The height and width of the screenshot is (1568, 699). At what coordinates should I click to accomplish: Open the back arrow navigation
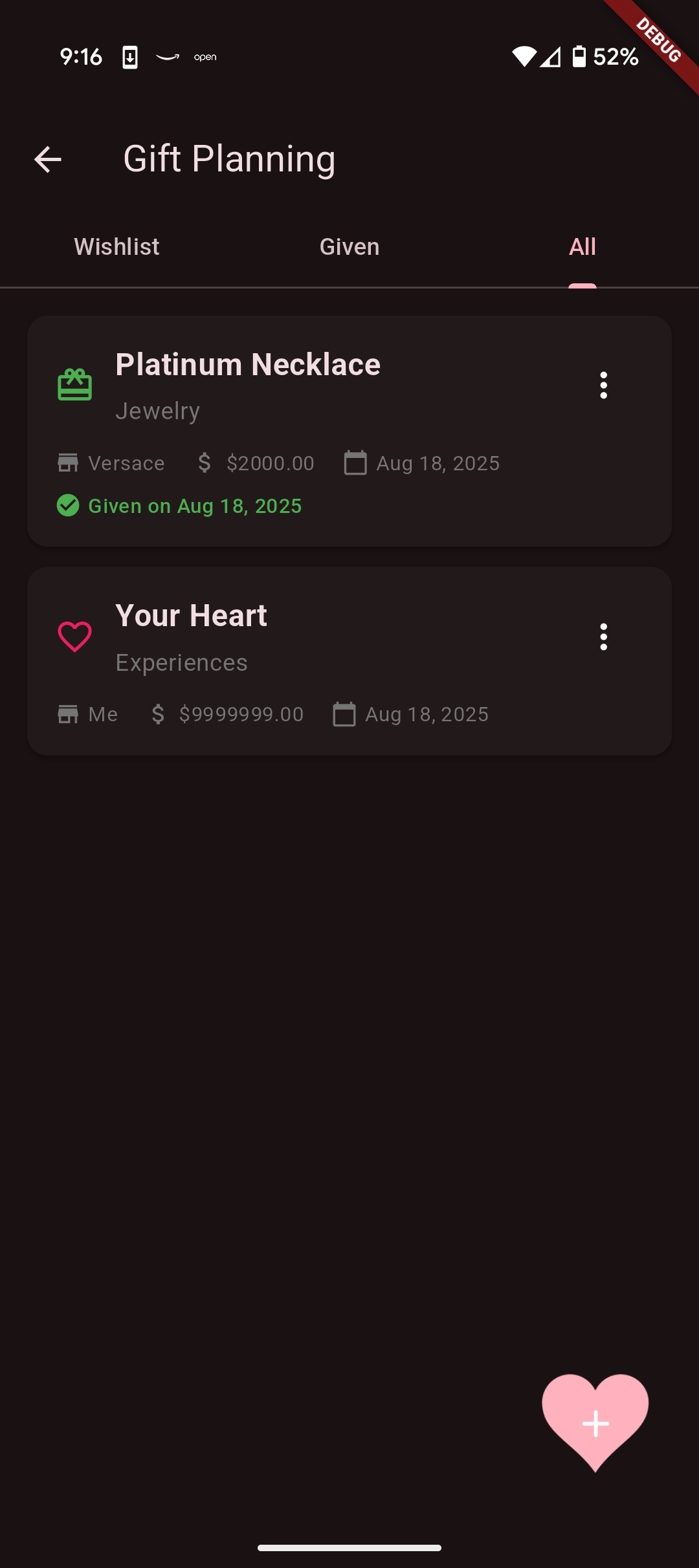pos(47,159)
